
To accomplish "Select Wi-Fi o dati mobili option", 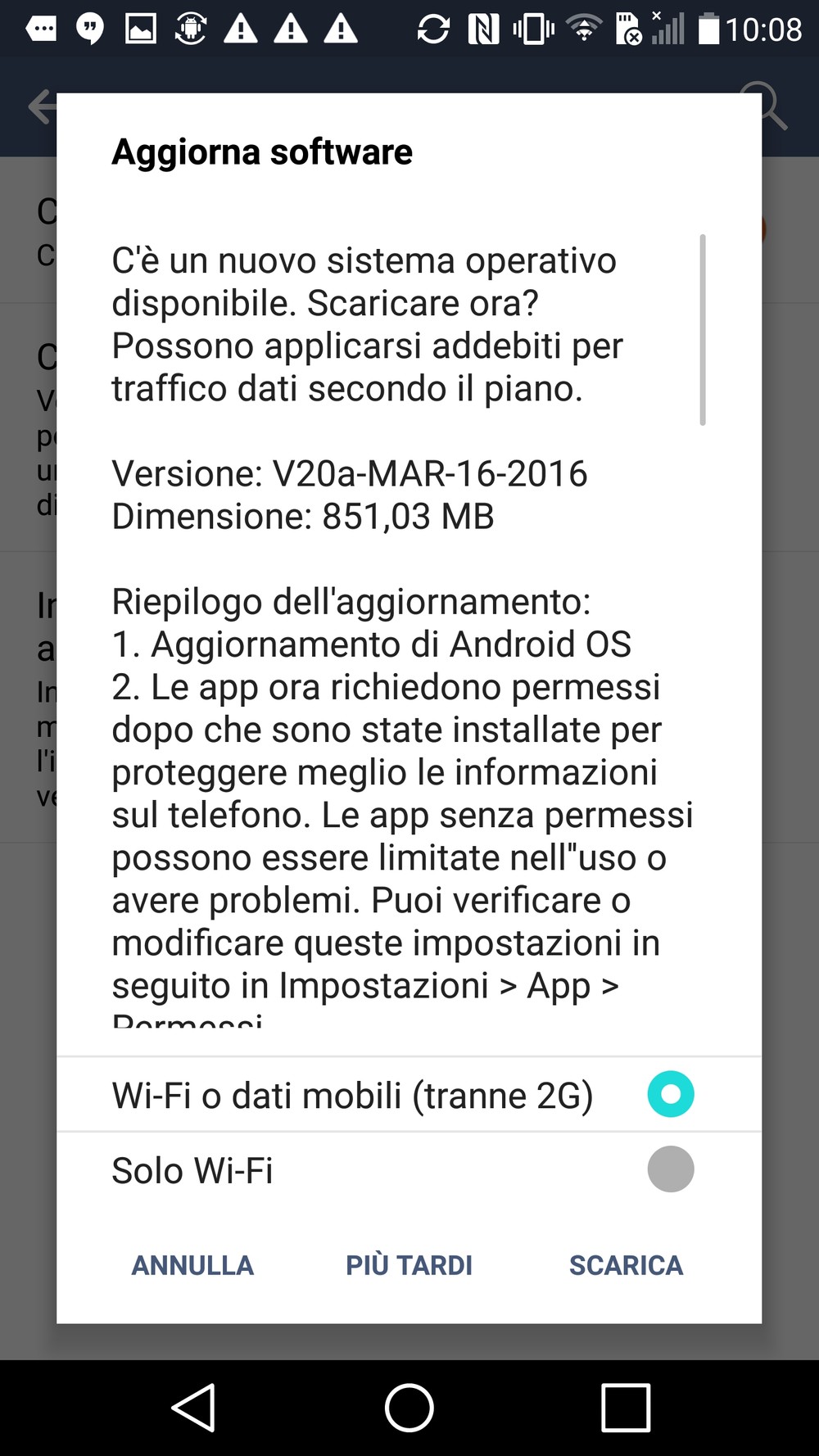I will [x=409, y=1095].
